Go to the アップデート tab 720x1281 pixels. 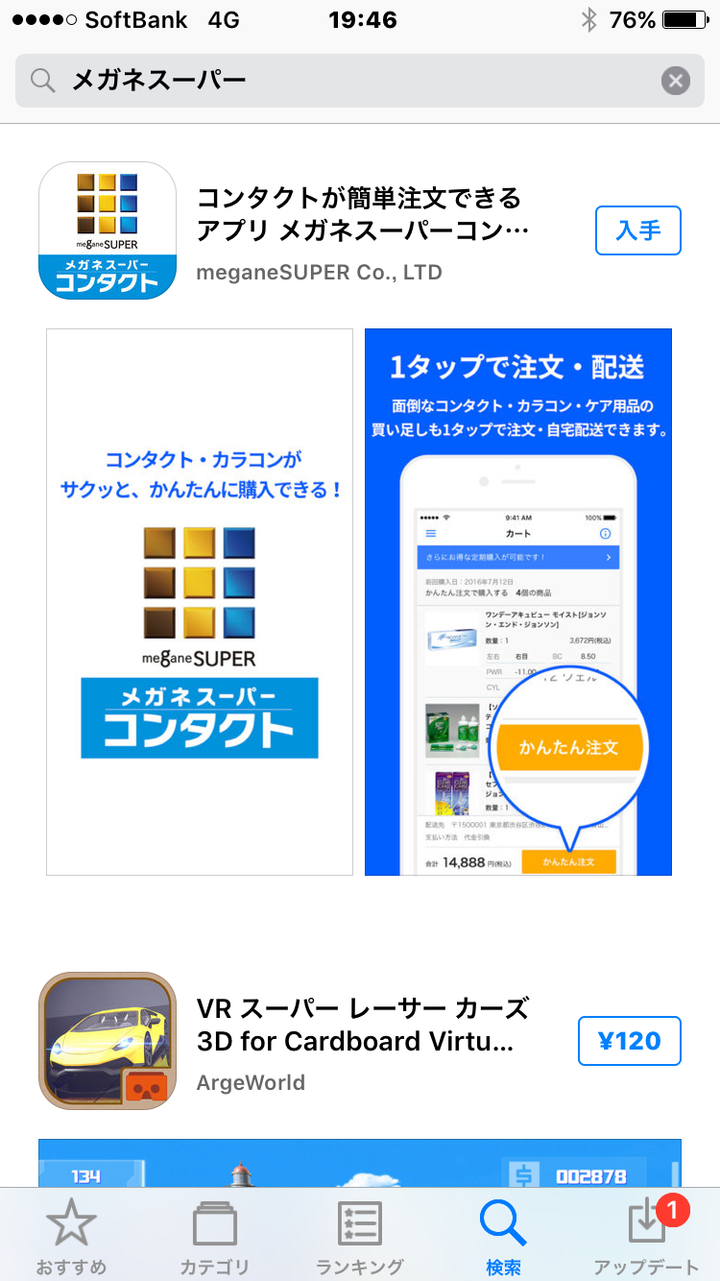(646, 1237)
